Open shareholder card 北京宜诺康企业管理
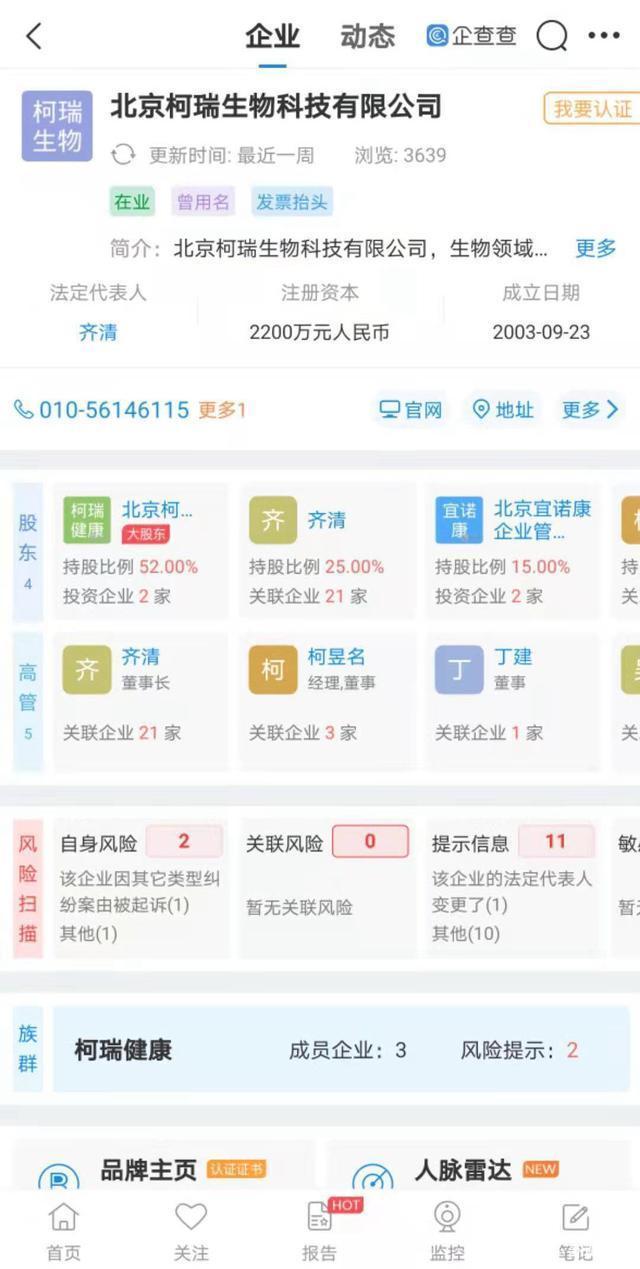This screenshot has height=1269, width=640. pyautogui.click(x=512, y=550)
